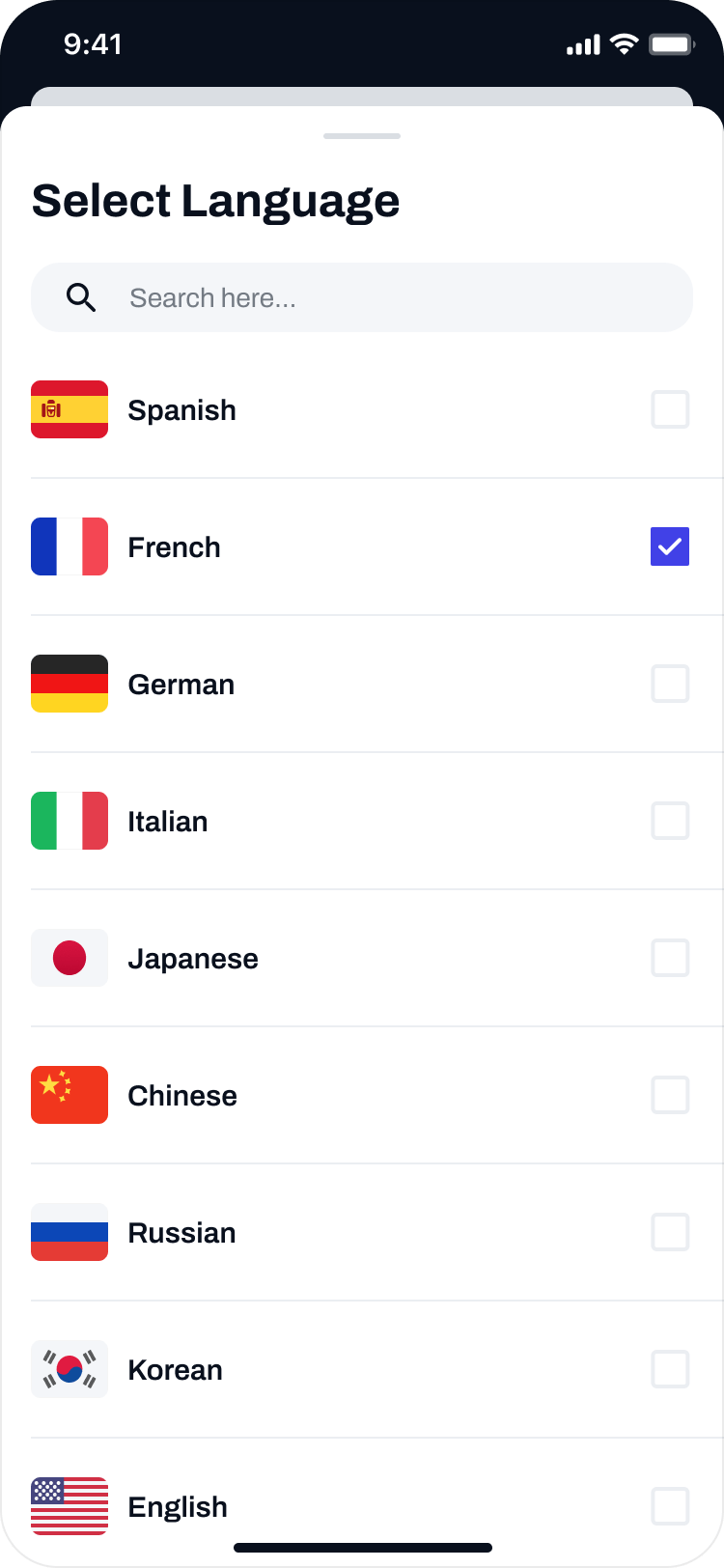Enable the Russian checkbox
This screenshot has height=1568, width=724.
(670, 1232)
